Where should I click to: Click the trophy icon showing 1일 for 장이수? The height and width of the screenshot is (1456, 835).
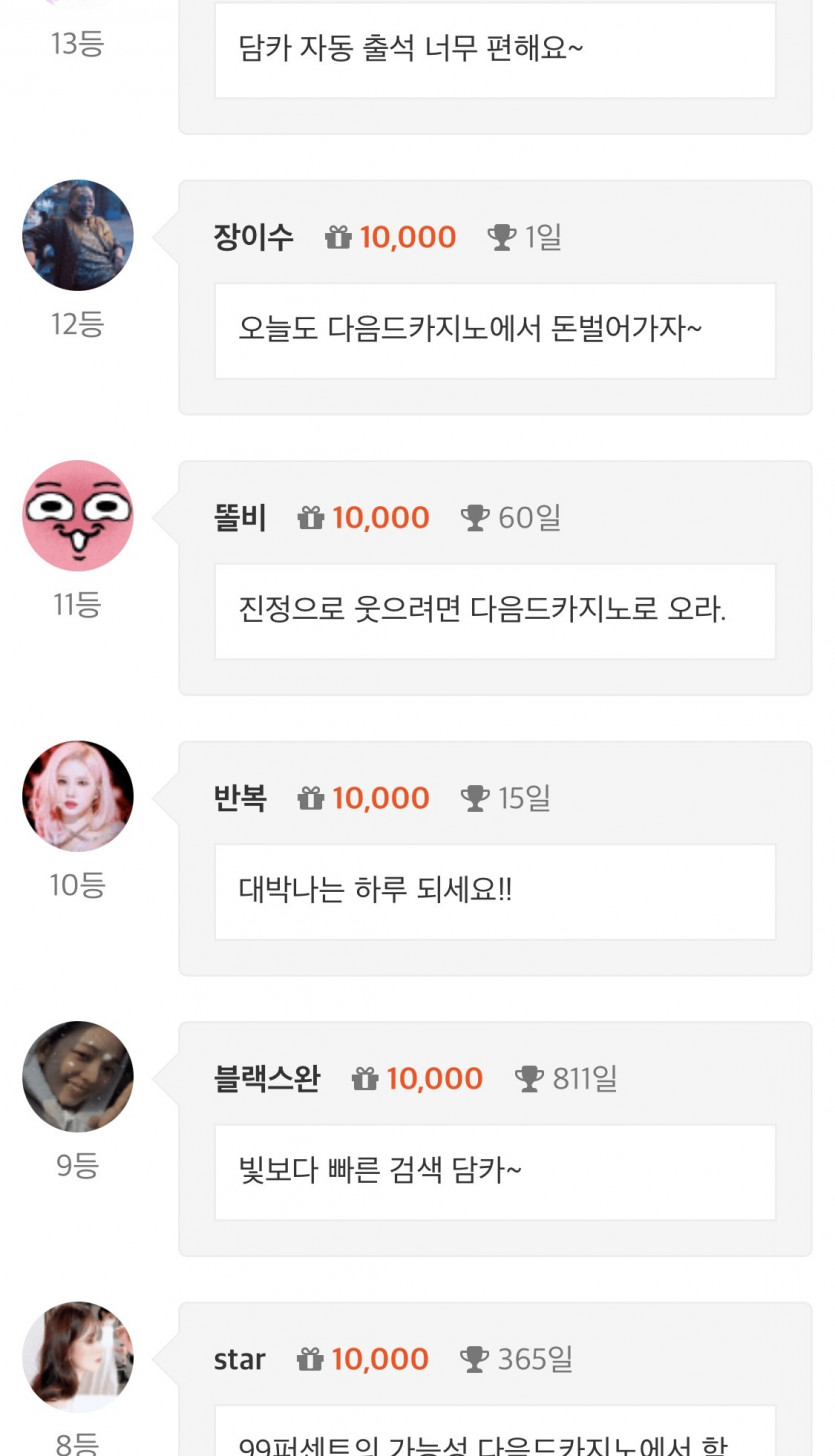[x=500, y=237]
